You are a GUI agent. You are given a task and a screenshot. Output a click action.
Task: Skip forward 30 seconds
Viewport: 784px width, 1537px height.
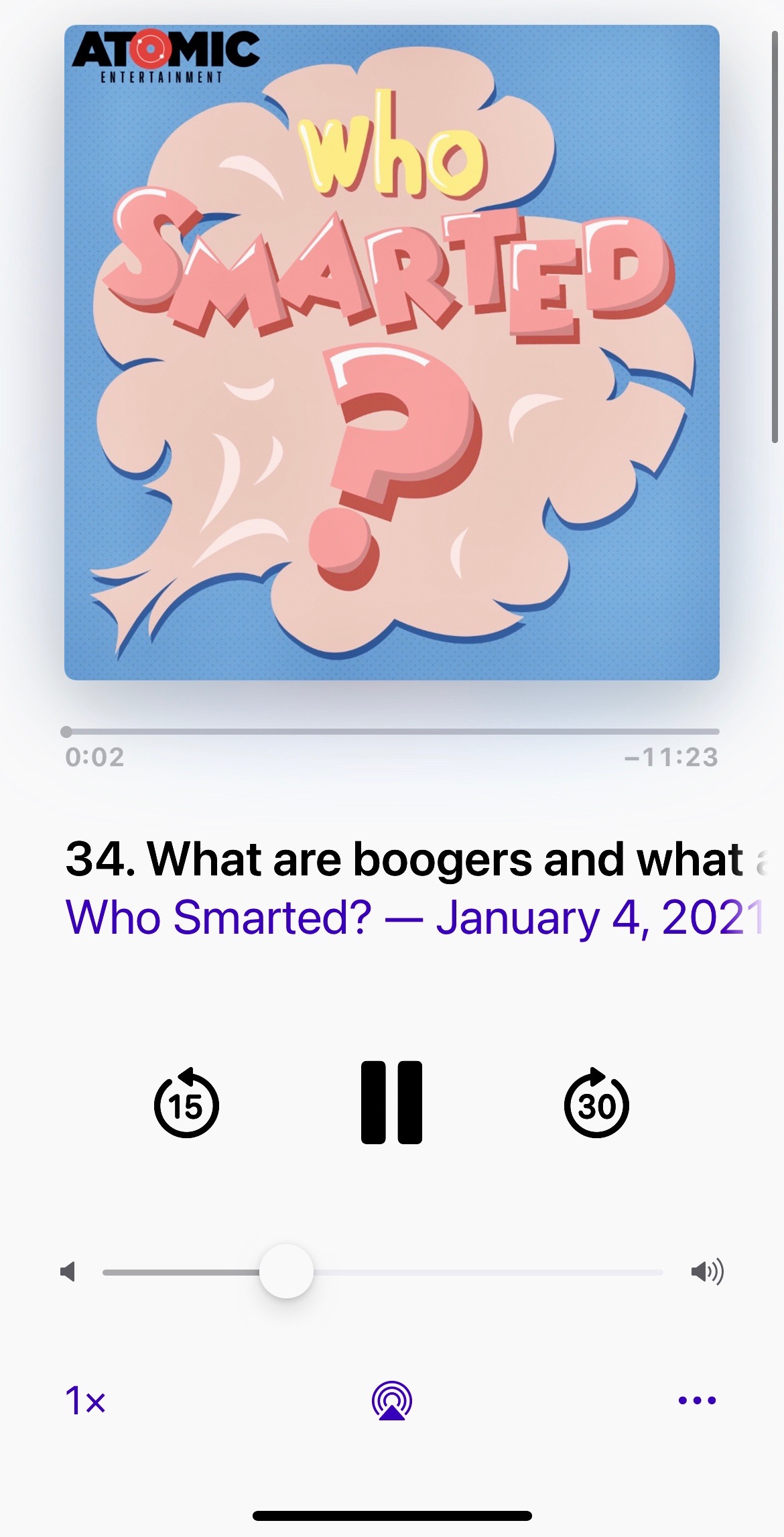coord(596,1103)
